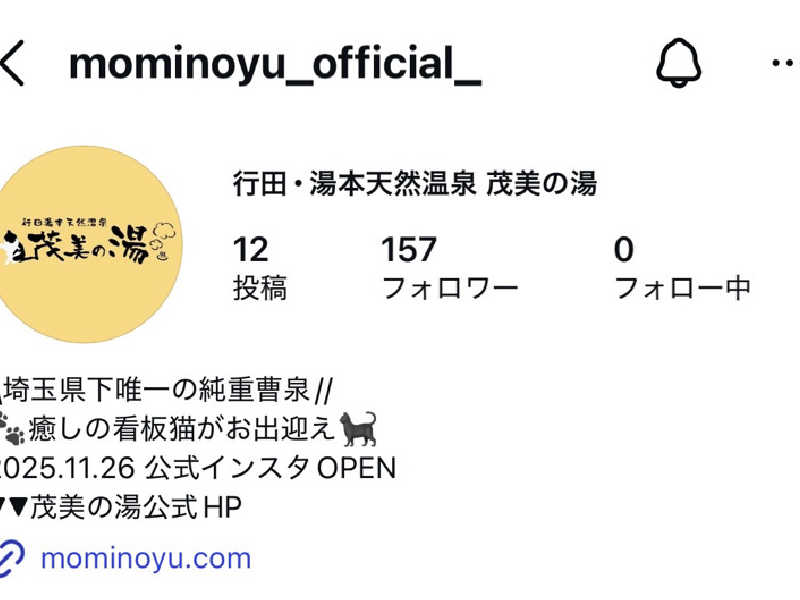The image size is (800, 600).
Task: Open the notifications bell for this profile
Action: click(x=679, y=64)
